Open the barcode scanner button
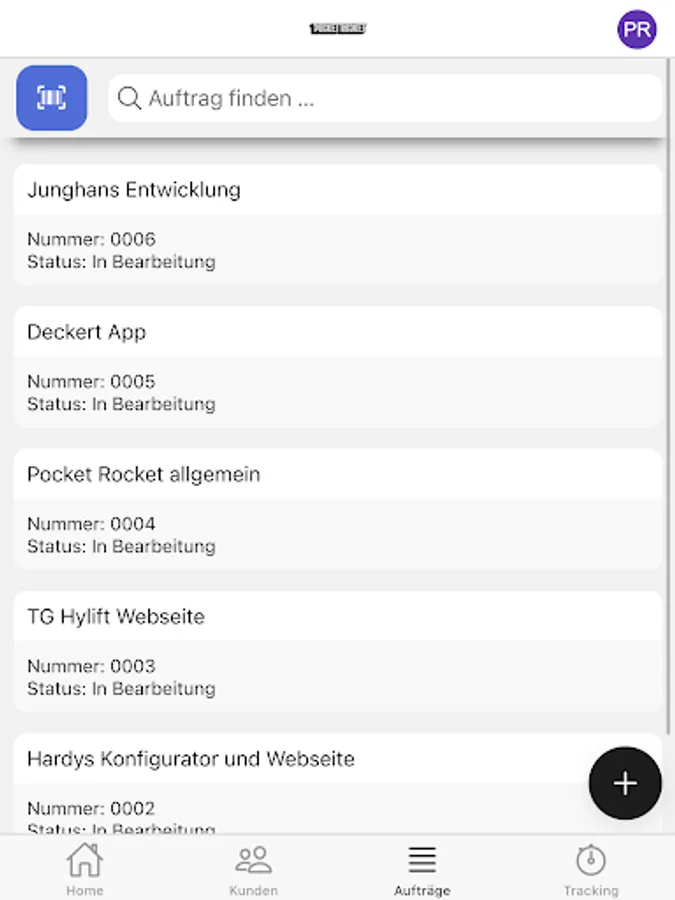Screen dimensions: 675x900 (52, 98)
